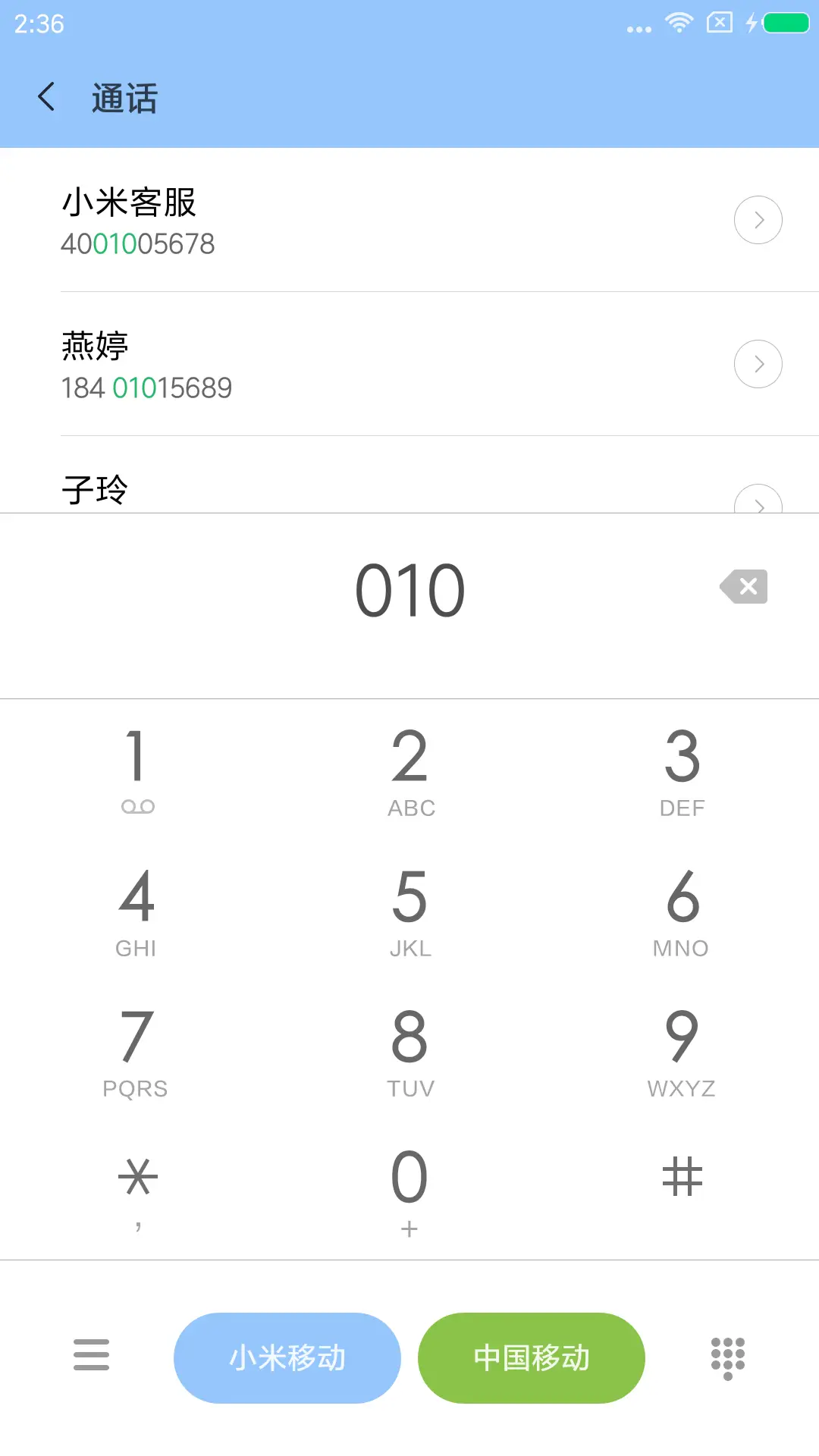819x1456 pixels.
Task: Open details chevron for 子玲
Action: click(758, 504)
